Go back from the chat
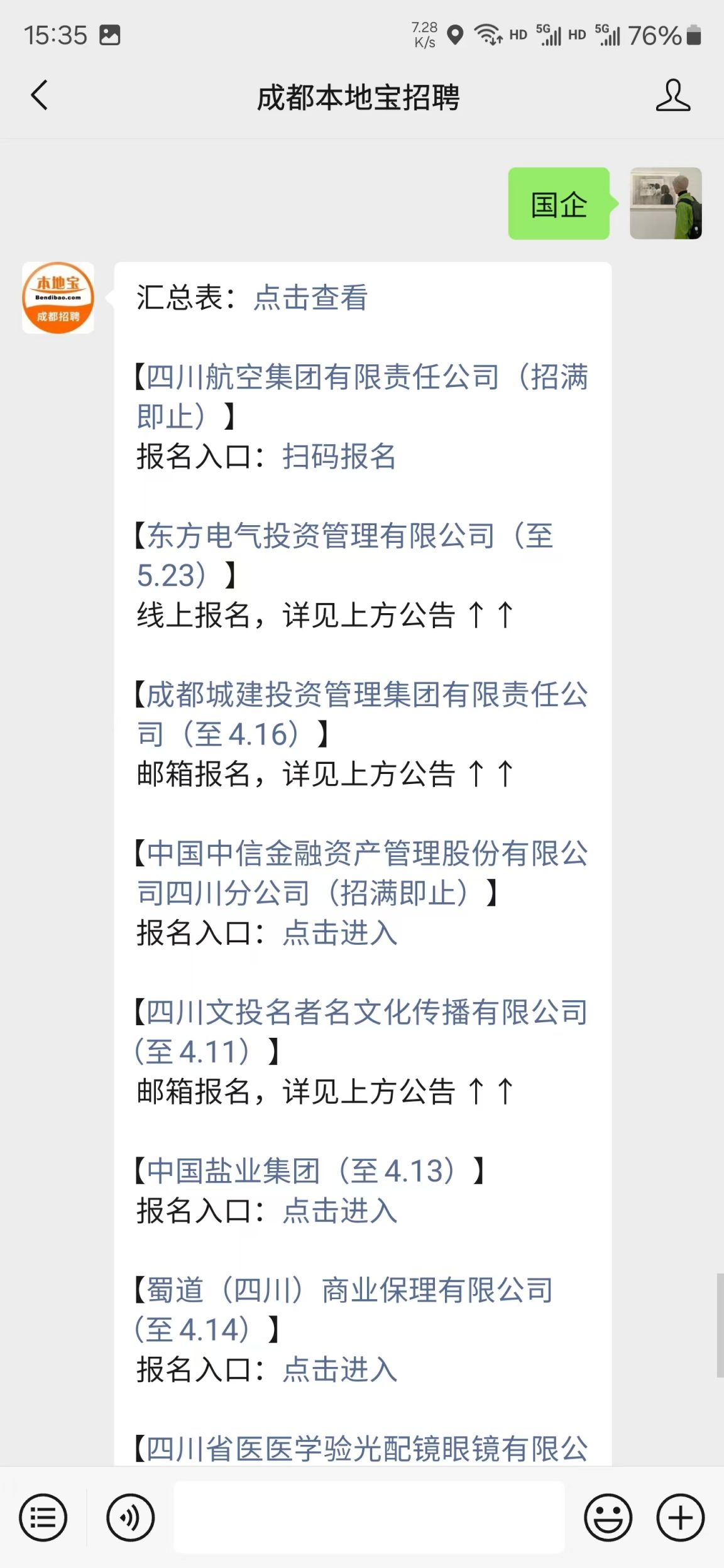This screenshot has height=1568, width=724. click(39, 95)
